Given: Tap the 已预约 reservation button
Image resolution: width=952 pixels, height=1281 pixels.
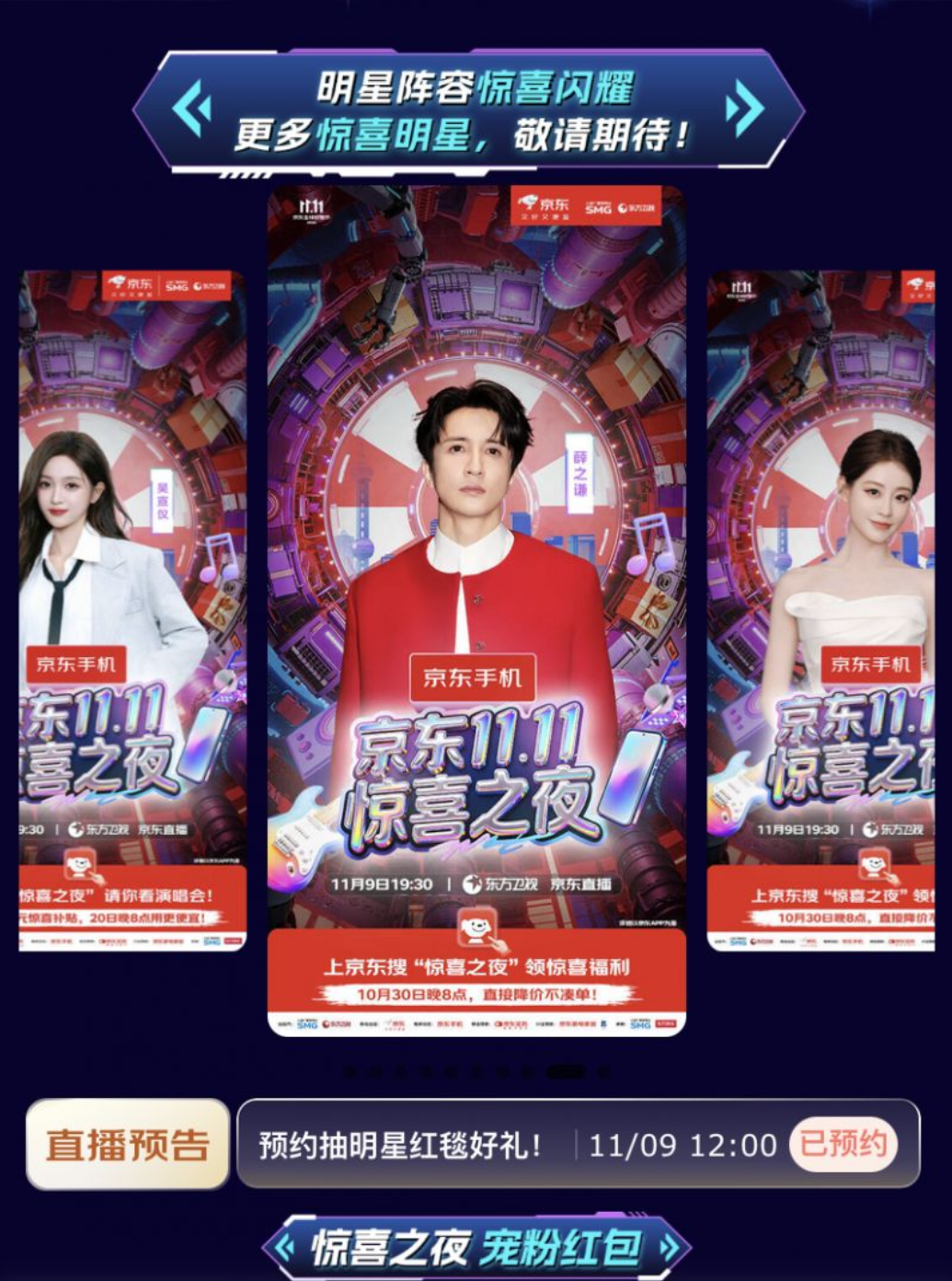Looking at the screenshot, I should [843, 1144].
